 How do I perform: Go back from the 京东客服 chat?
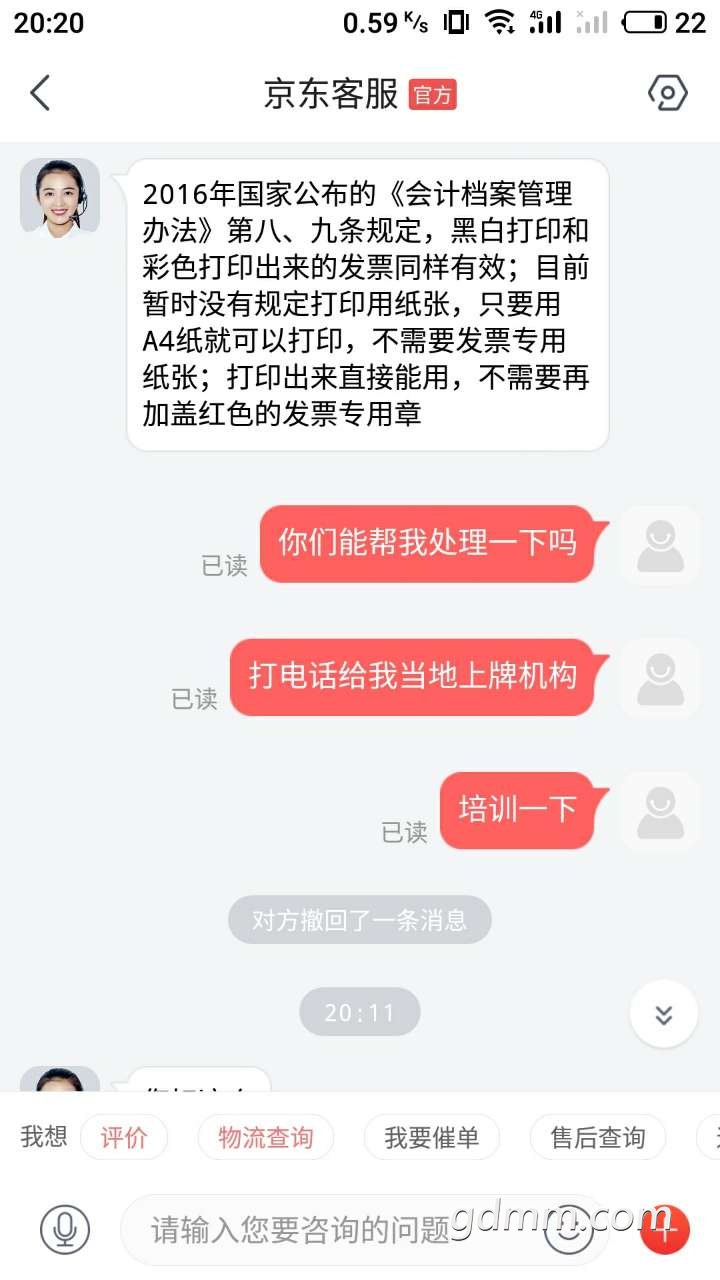40,93
